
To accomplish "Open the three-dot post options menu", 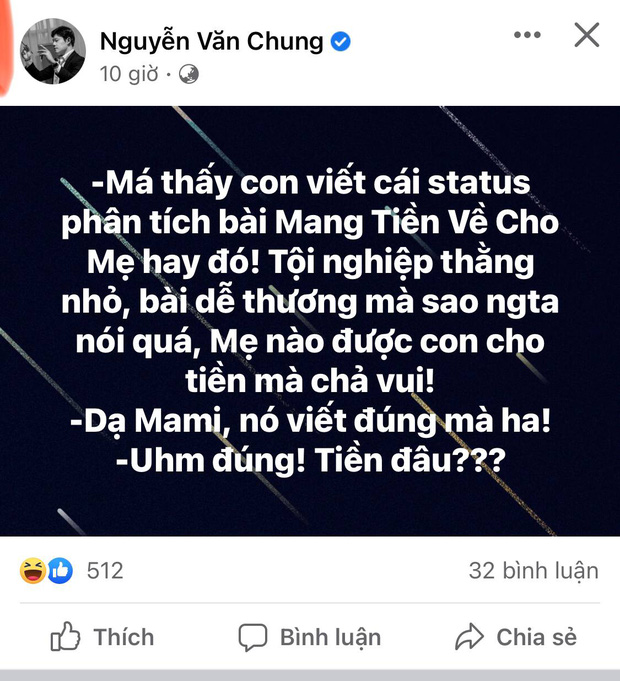I will point(527,36).
